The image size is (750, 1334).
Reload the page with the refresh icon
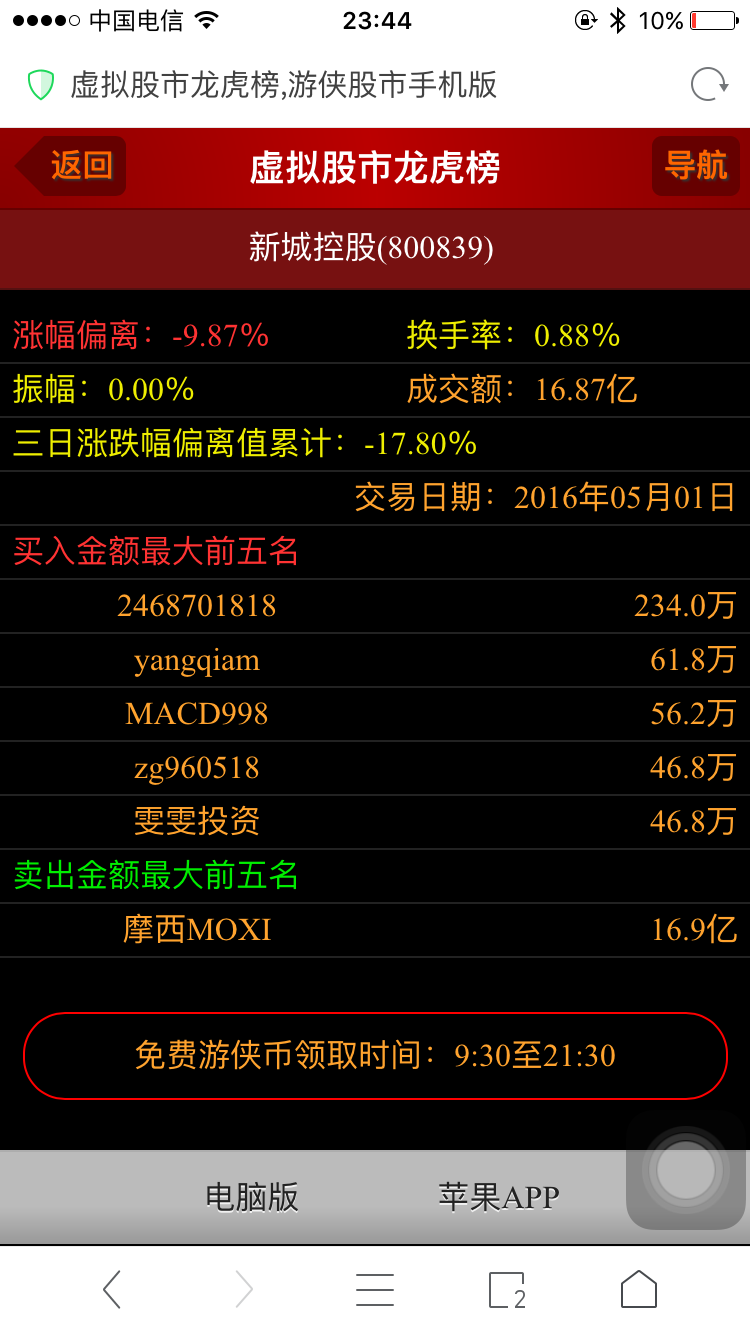709,85
